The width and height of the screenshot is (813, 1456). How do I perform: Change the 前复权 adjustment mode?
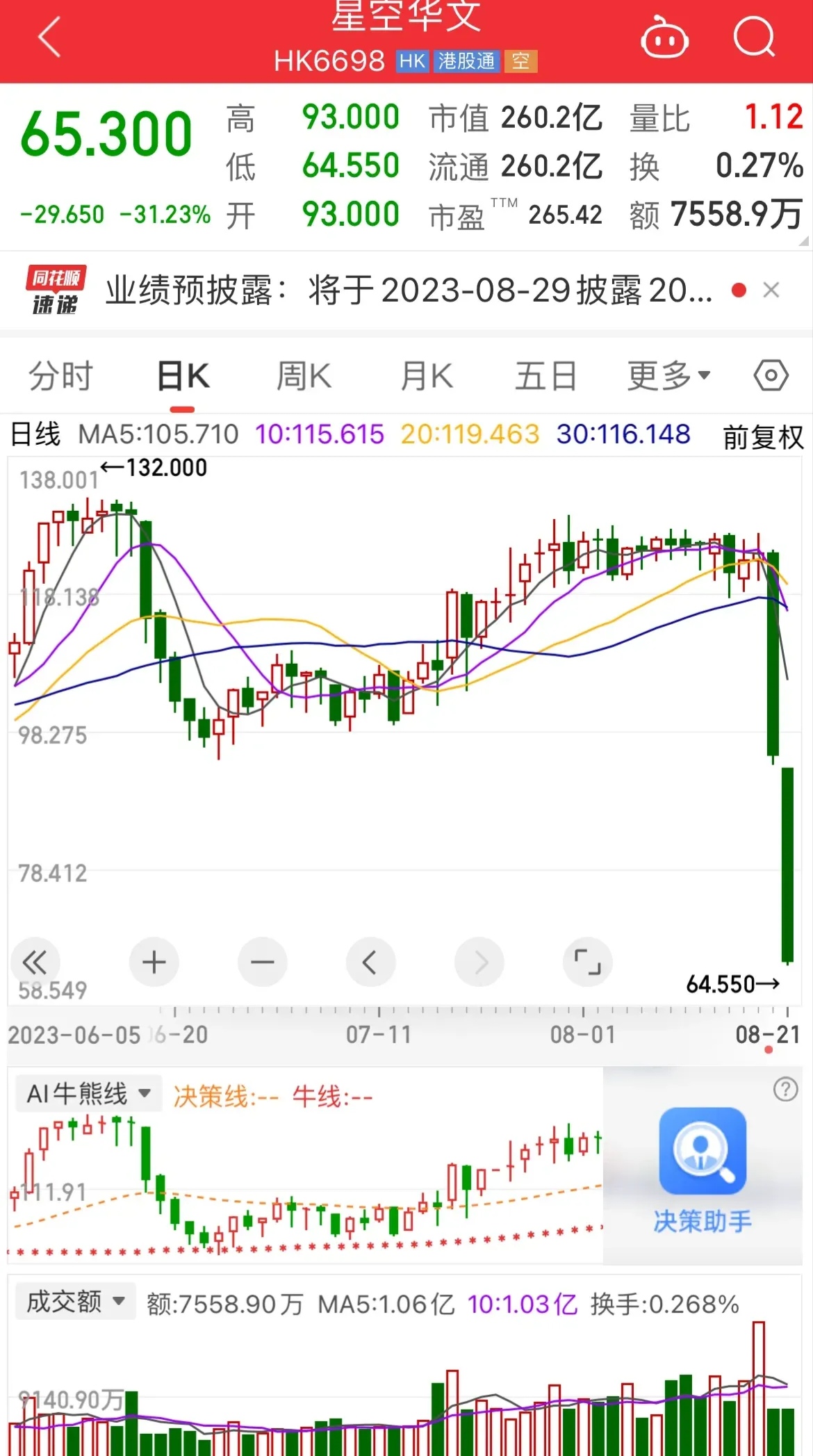click(763, 437)
